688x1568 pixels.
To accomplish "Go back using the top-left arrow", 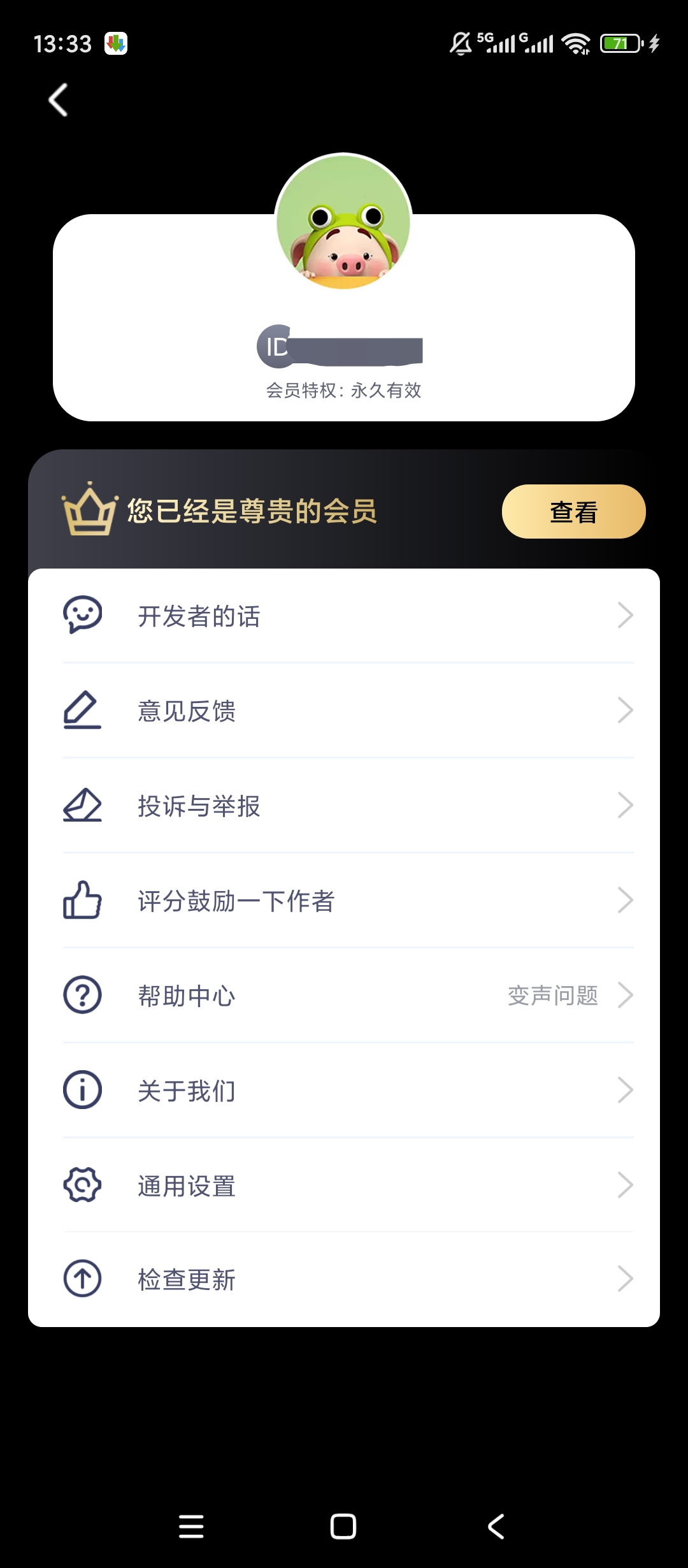I will coord(58,100).
